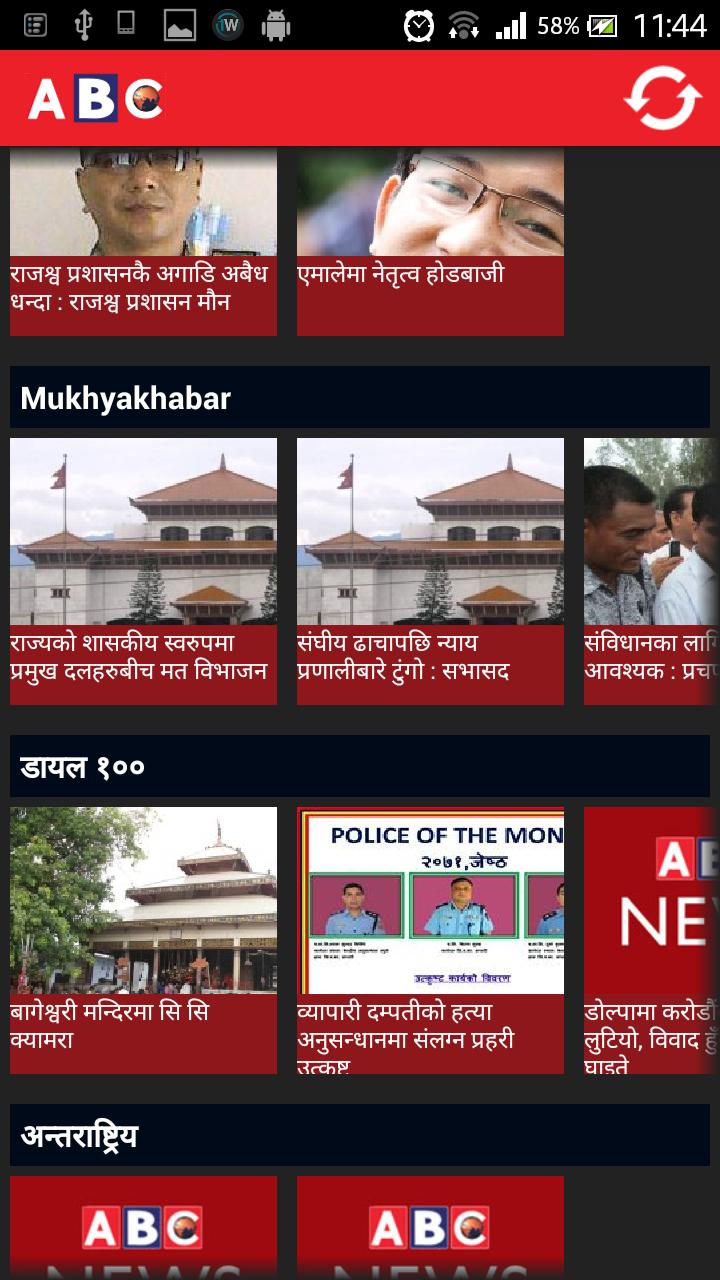Tap the ABC News logo
The height and width of the screenshot is (1280, 720).
click(x=97, y=97)
